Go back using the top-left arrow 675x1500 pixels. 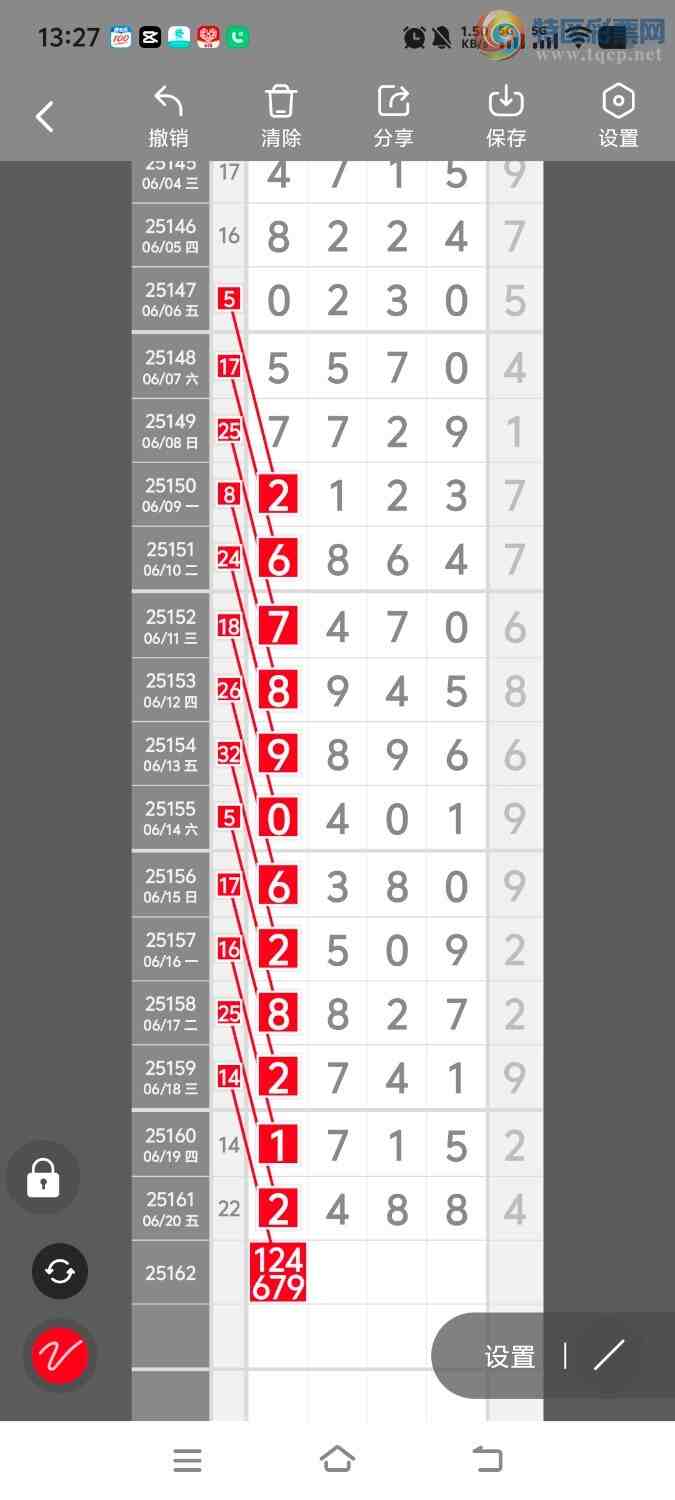[x=45, y=117]
